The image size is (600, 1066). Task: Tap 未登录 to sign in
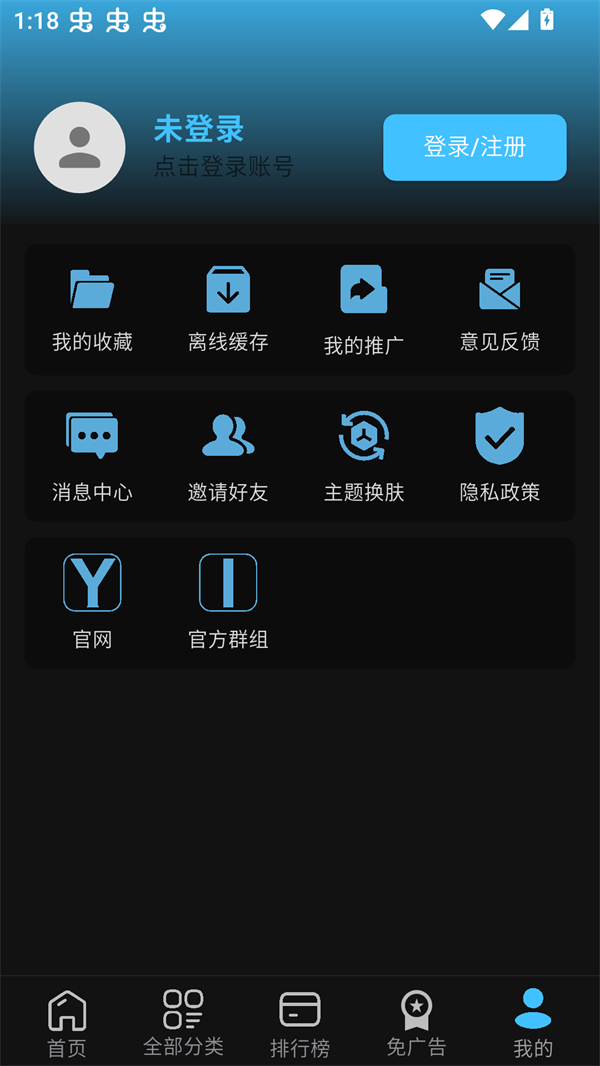pyautogui.click(x=199, y=129)
